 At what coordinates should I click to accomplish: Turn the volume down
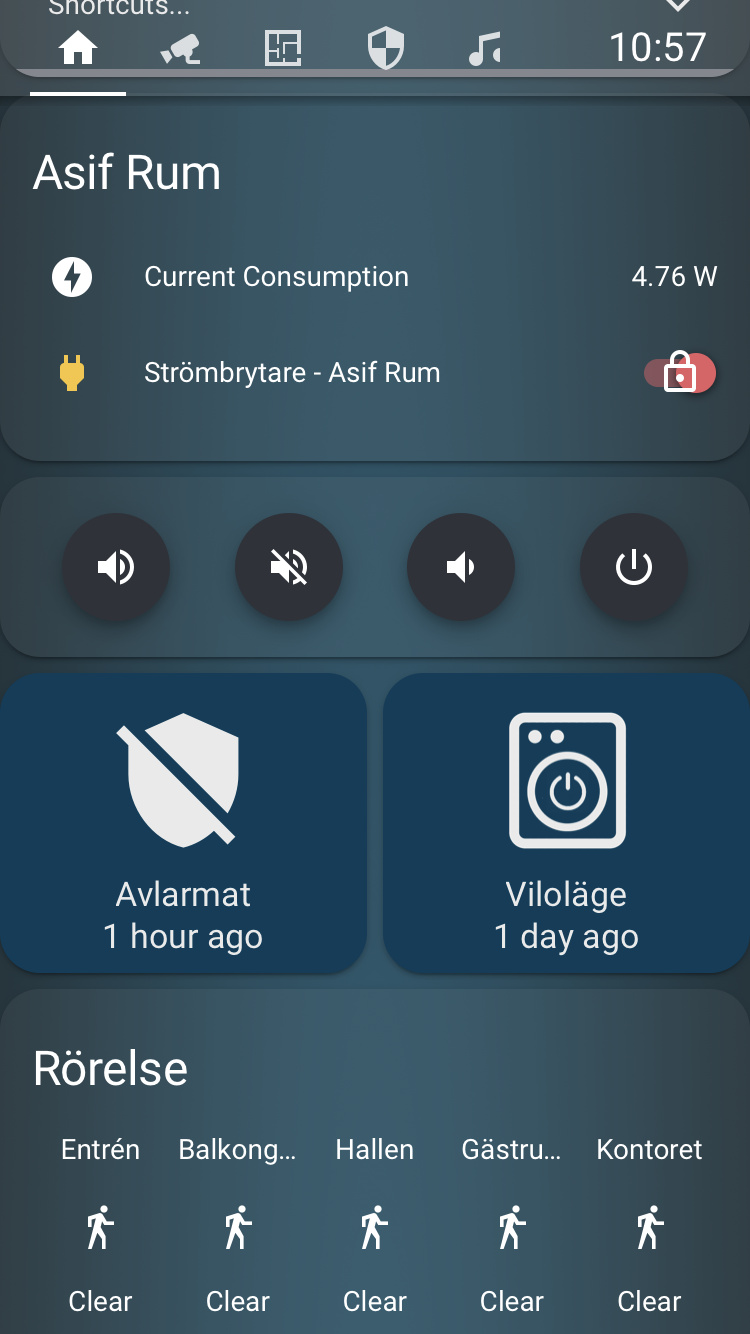tap(461, 568)
